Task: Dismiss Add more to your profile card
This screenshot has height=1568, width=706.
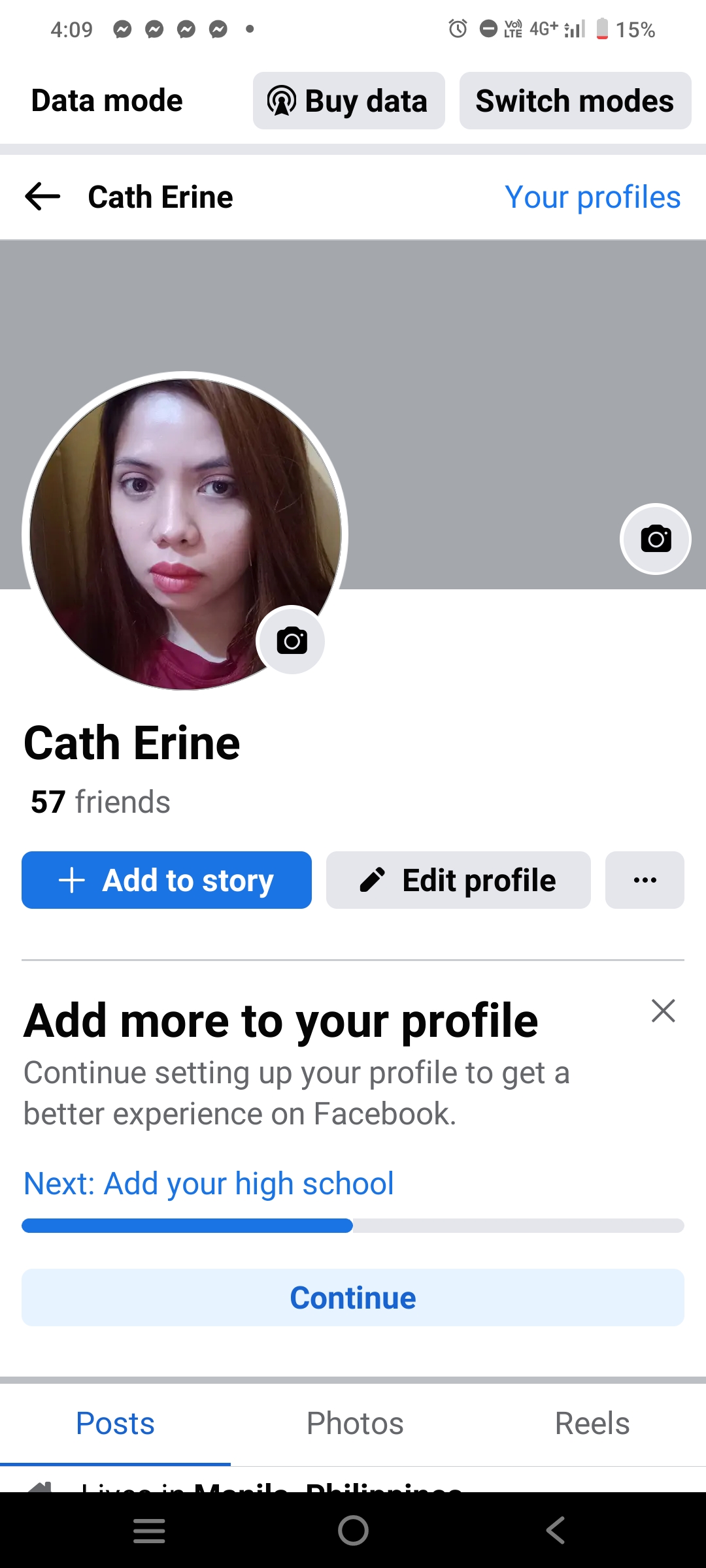Action: pos(663,1011)
